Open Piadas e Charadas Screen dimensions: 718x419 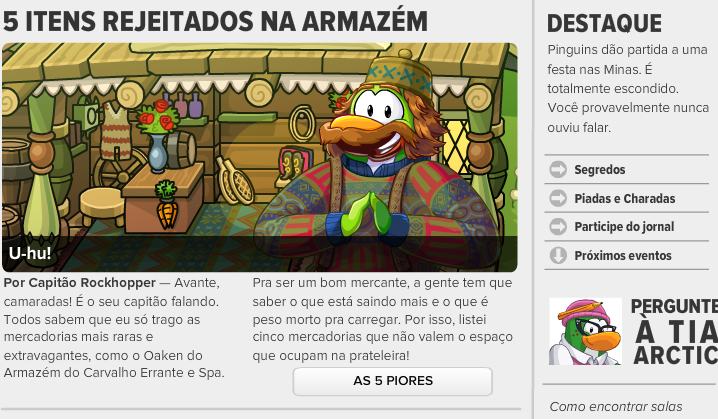624,198
